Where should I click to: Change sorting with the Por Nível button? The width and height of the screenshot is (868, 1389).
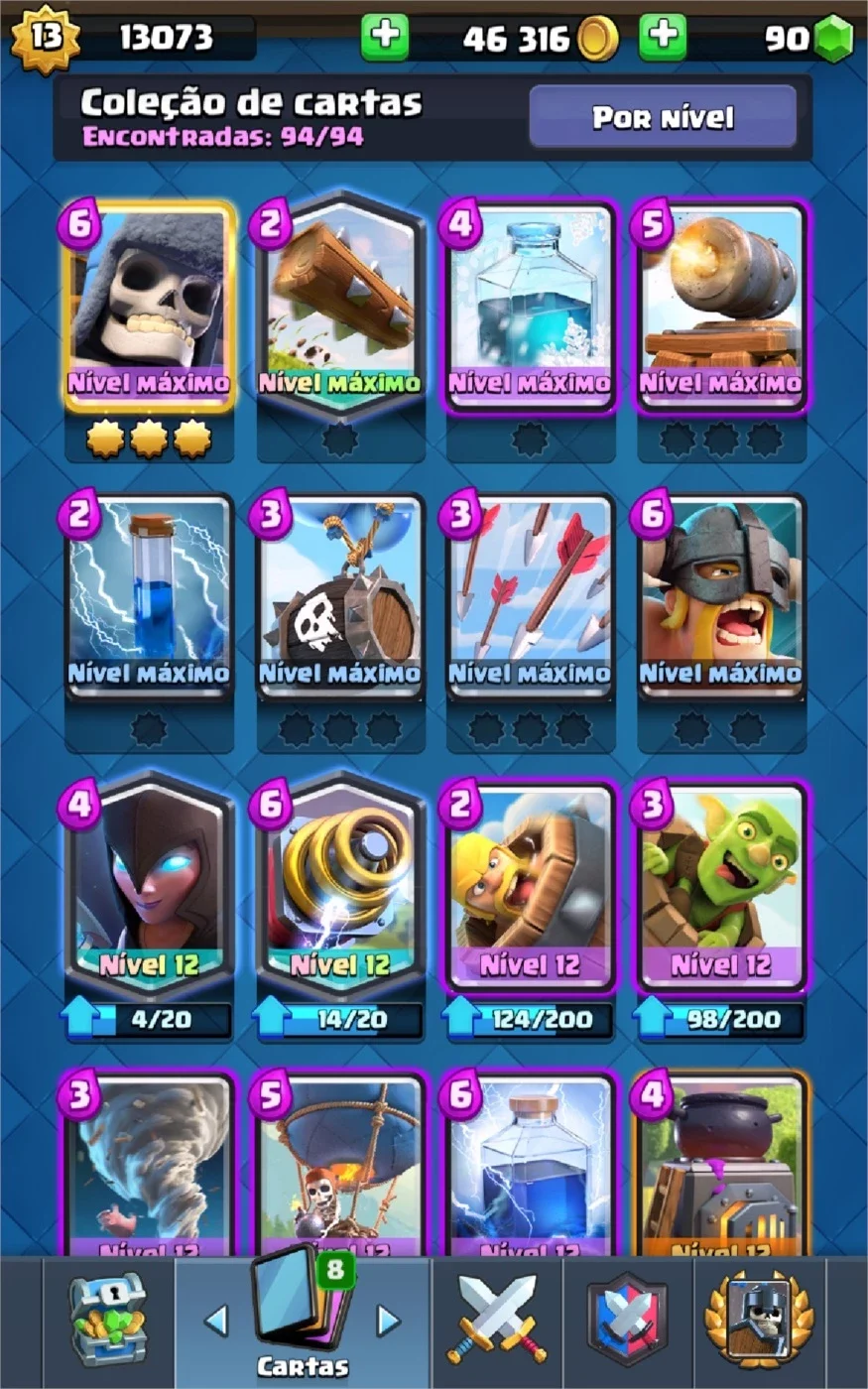(663, 117)
